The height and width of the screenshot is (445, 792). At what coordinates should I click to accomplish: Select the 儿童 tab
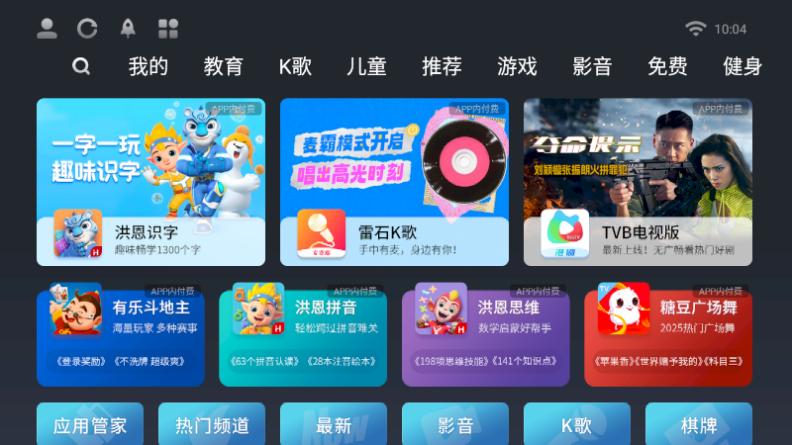point(366,67)
